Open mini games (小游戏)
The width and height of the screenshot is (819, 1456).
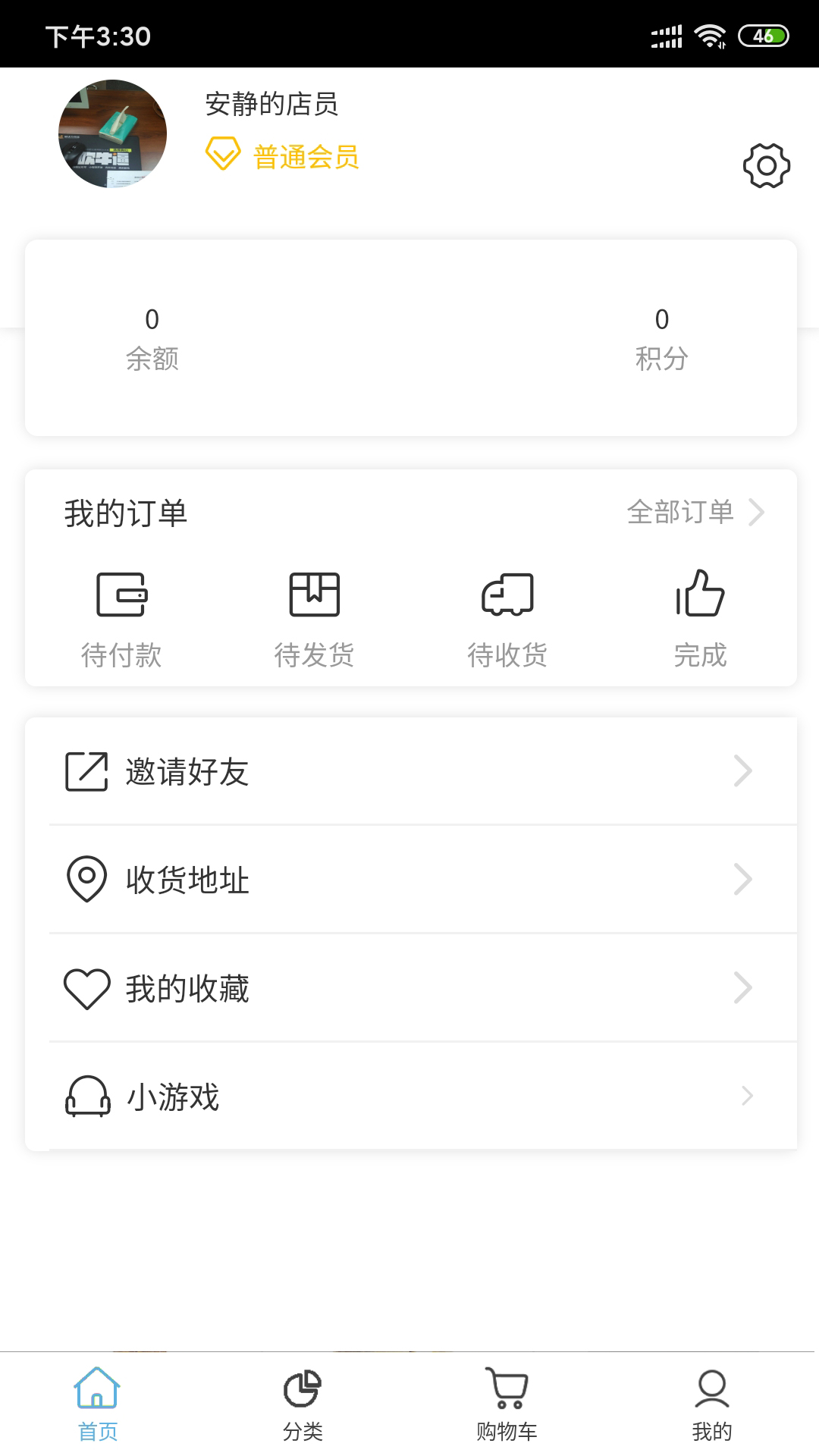tap(409, 1097)
